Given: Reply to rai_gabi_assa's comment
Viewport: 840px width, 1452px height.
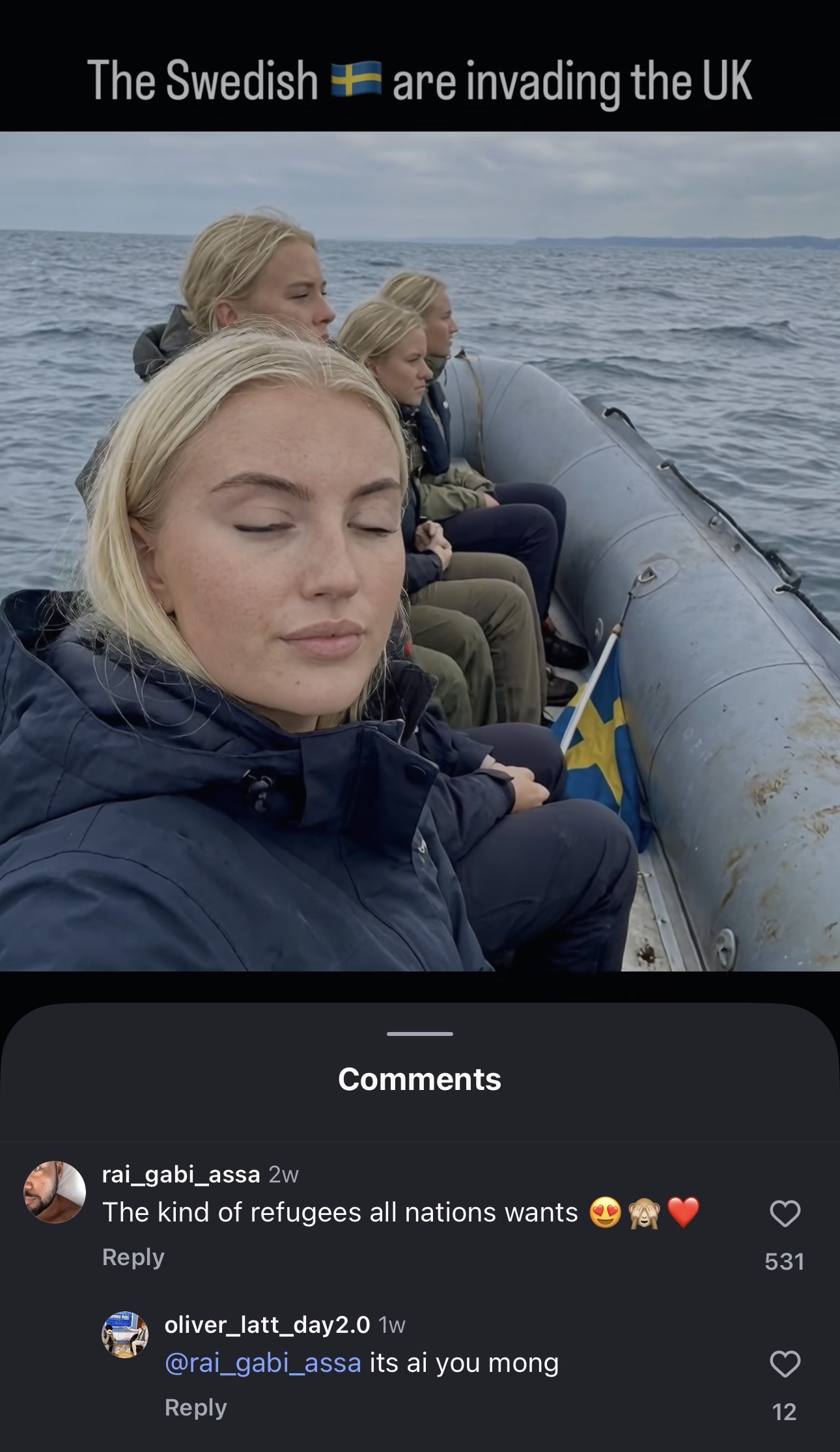Looking at the screenshot, I should point(133,1257).
